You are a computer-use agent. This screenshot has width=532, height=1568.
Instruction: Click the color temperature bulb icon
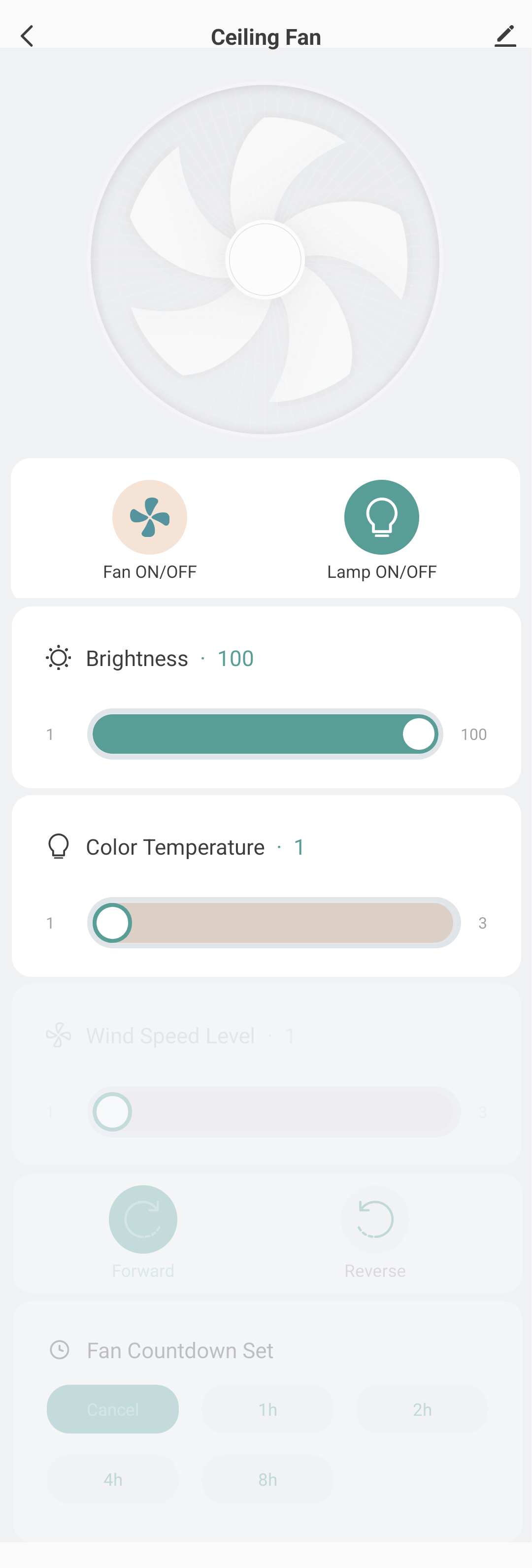coord(59,846)
